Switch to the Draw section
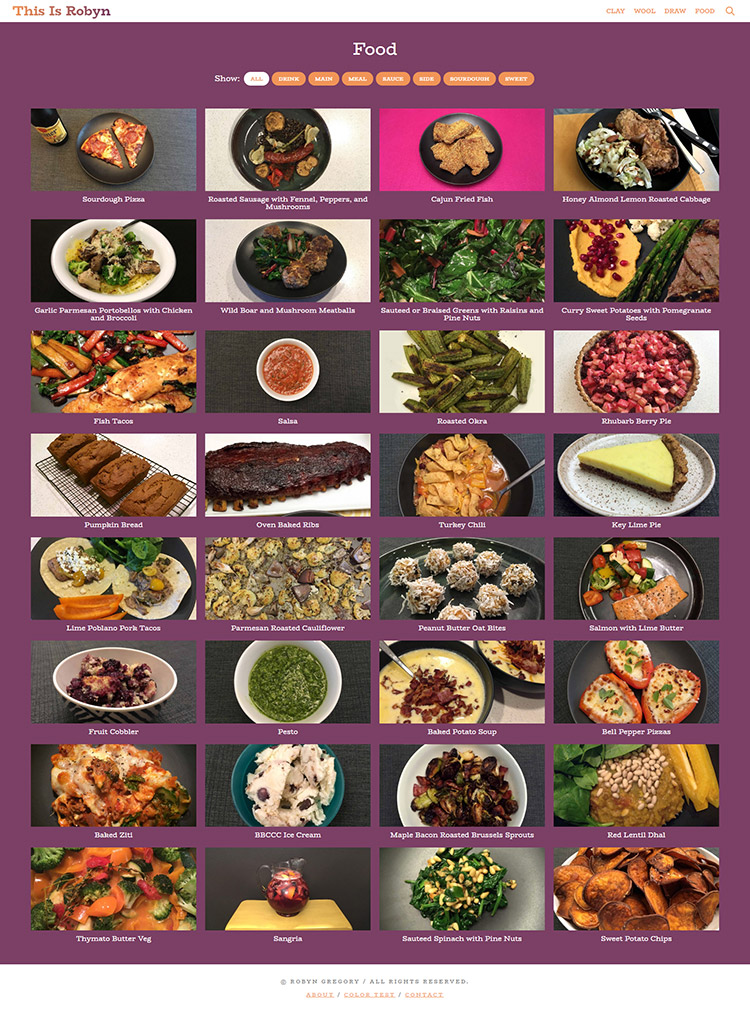This screenshot has height=1012, width=750. tap(675, 11)
